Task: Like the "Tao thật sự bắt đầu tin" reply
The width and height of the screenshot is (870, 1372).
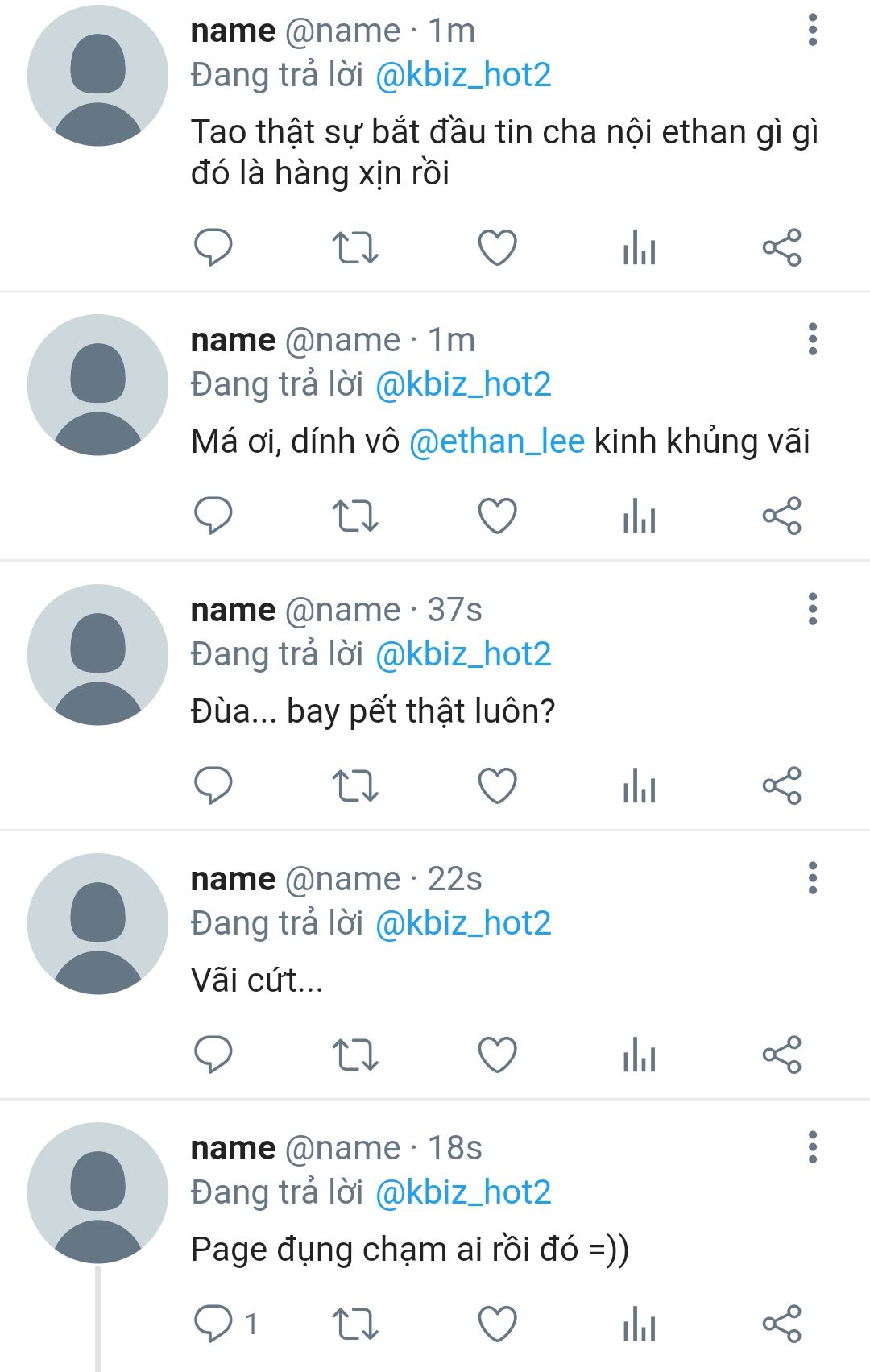Action: pyautogui.click(x=497, y=247)
